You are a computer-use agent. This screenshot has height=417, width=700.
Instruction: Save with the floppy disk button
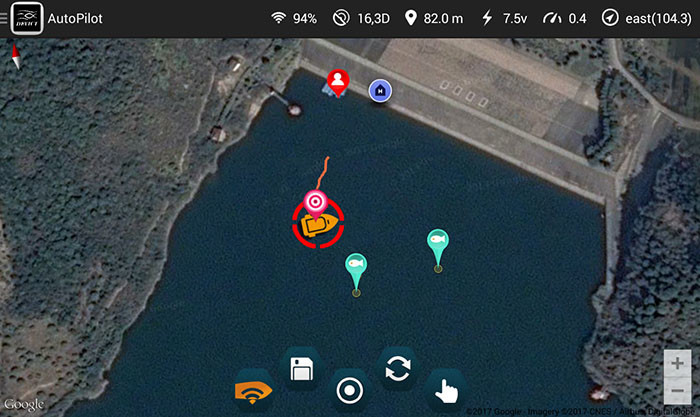(301, 368)
